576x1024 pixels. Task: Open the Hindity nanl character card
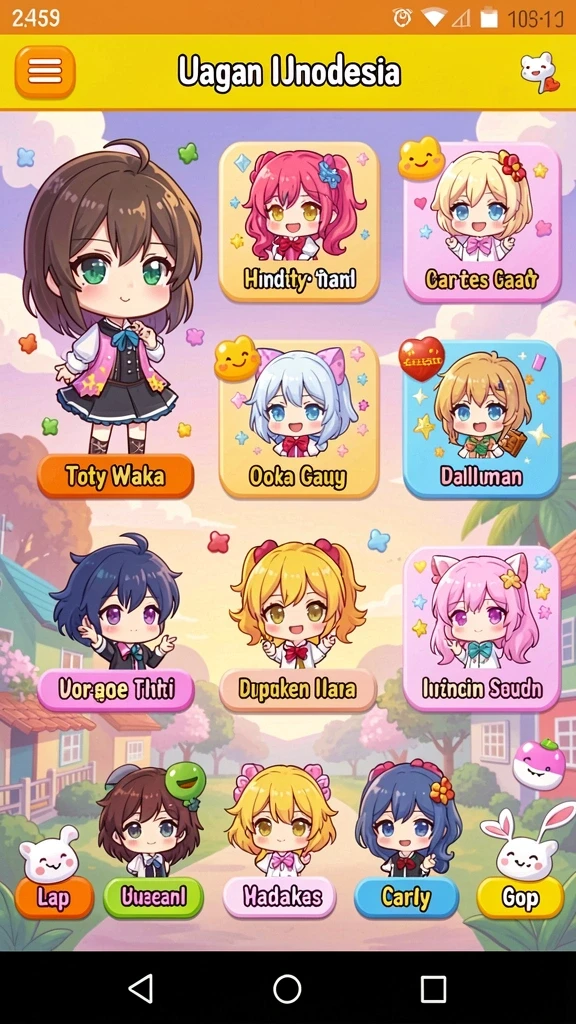coord(299,222)
